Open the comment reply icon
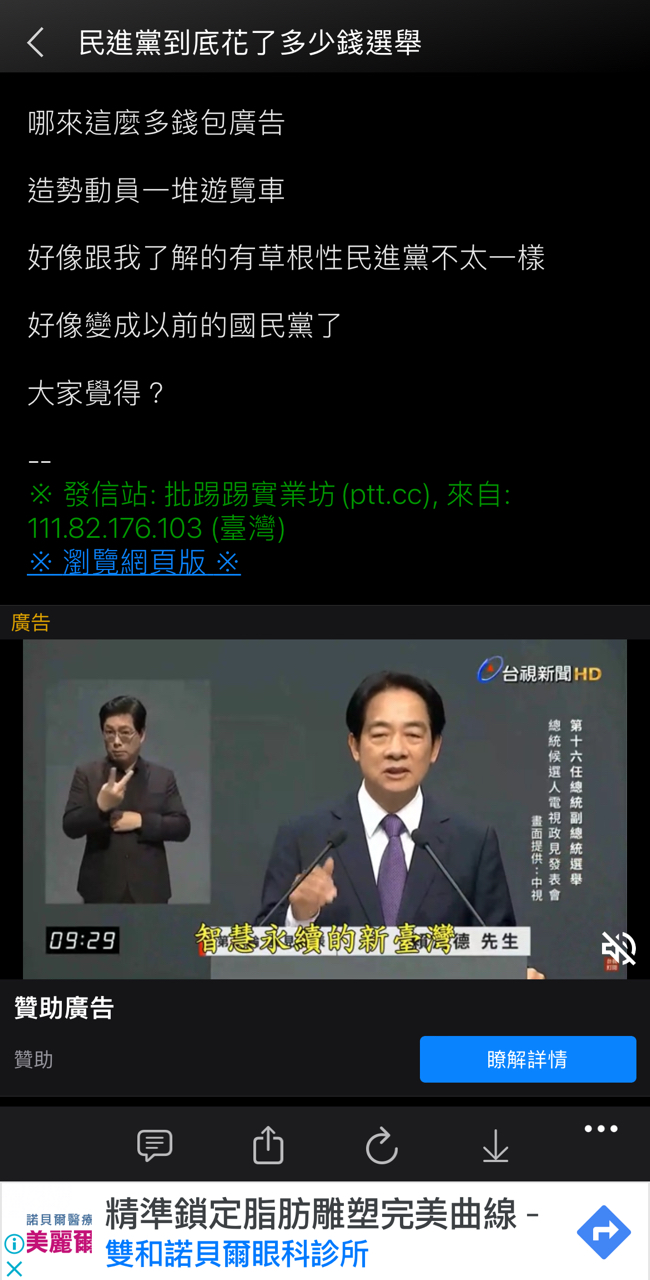Image resolution: width=650 pixels, height=1280 pixels. point(154,1146)
